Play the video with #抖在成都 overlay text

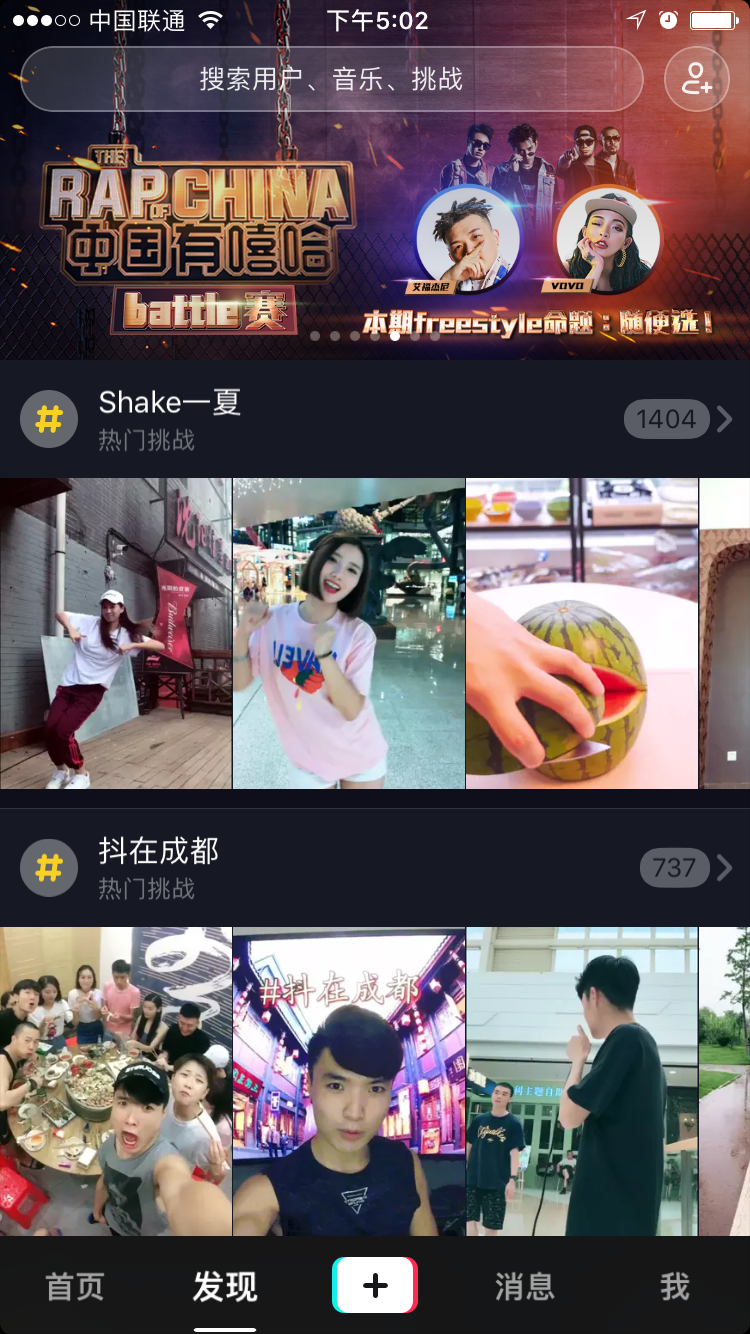[349, 1080]
